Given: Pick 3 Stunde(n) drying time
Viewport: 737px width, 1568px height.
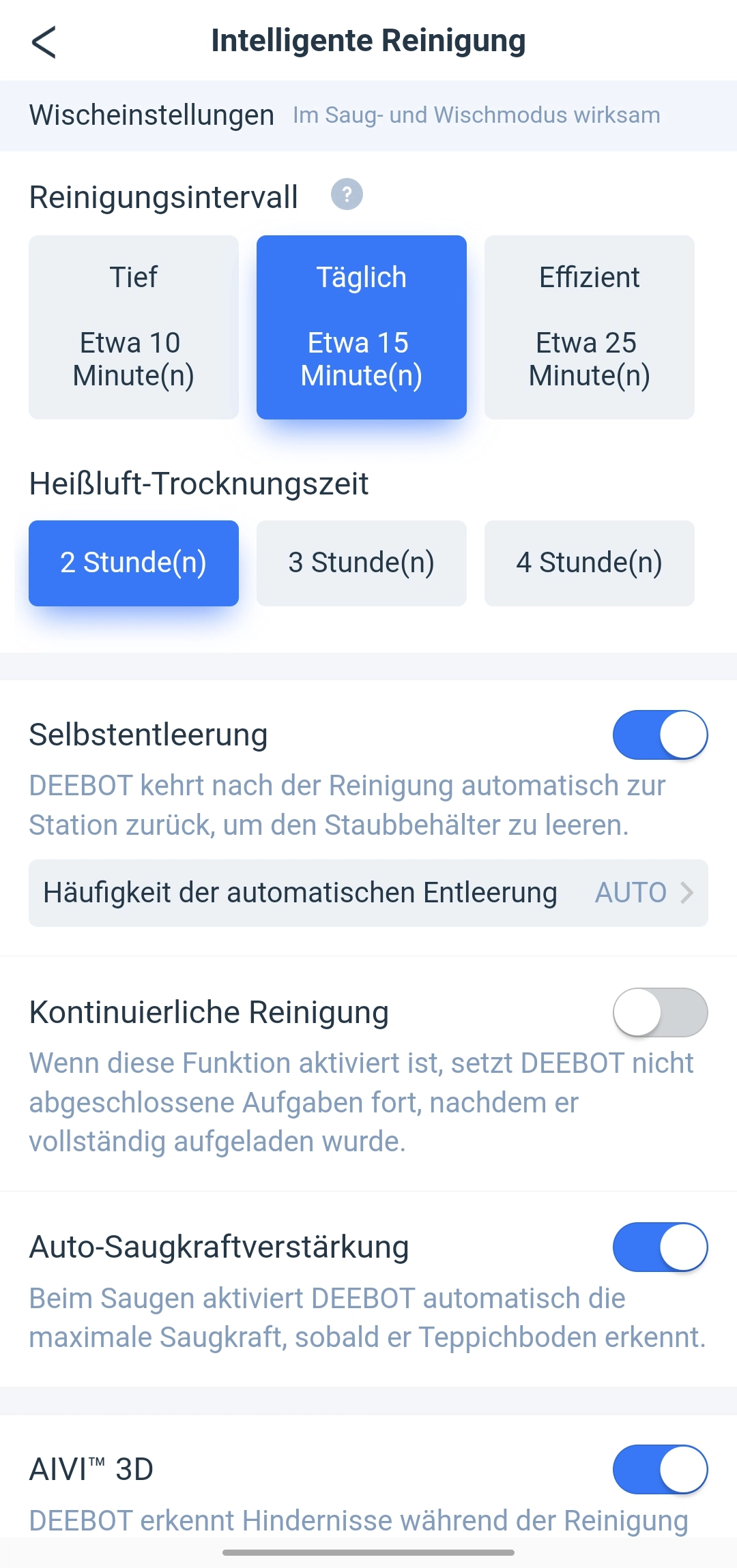Looking at the screenshot, I should 362,563.
